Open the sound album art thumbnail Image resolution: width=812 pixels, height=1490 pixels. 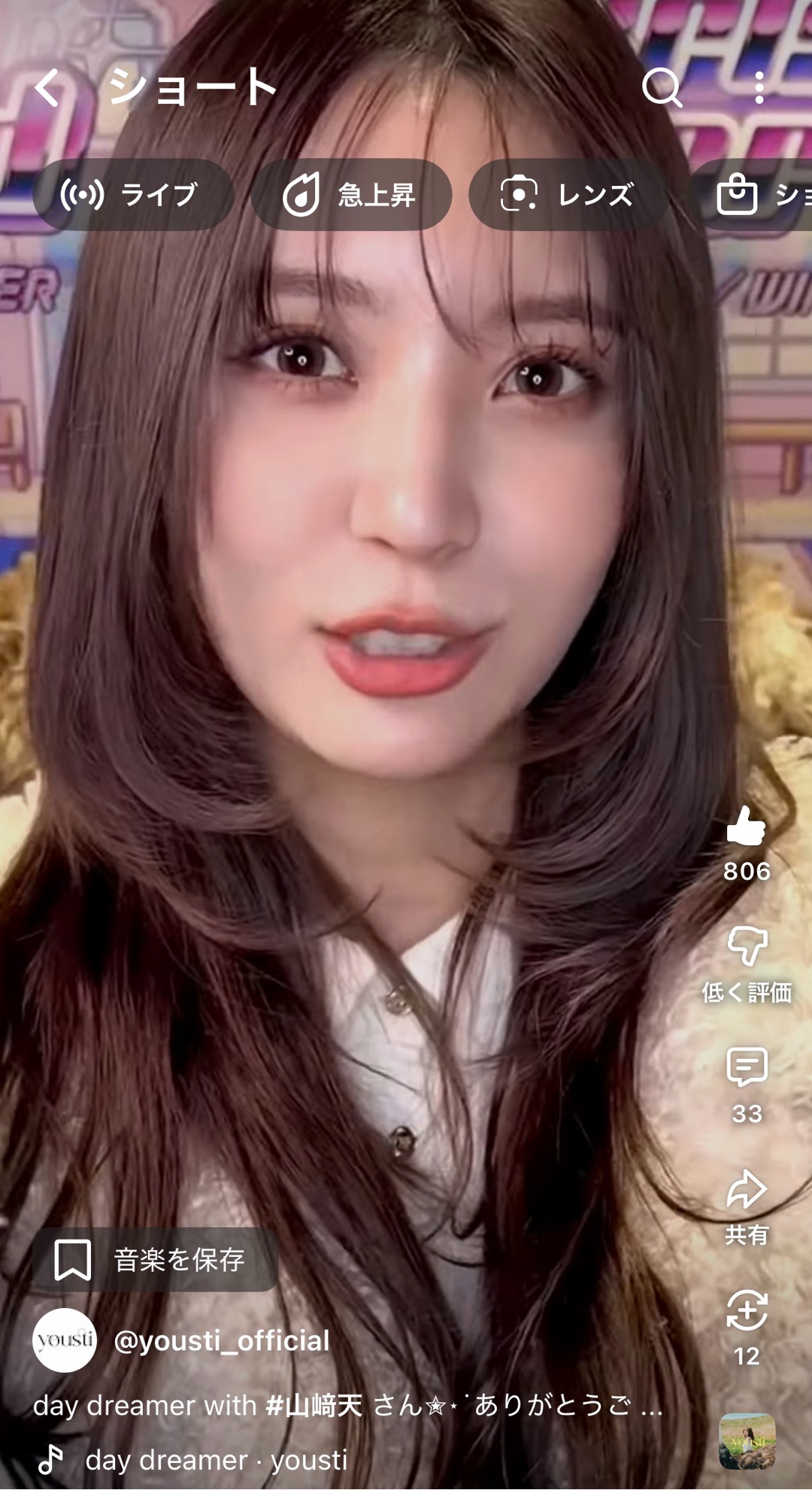(x=747, y=1441)
